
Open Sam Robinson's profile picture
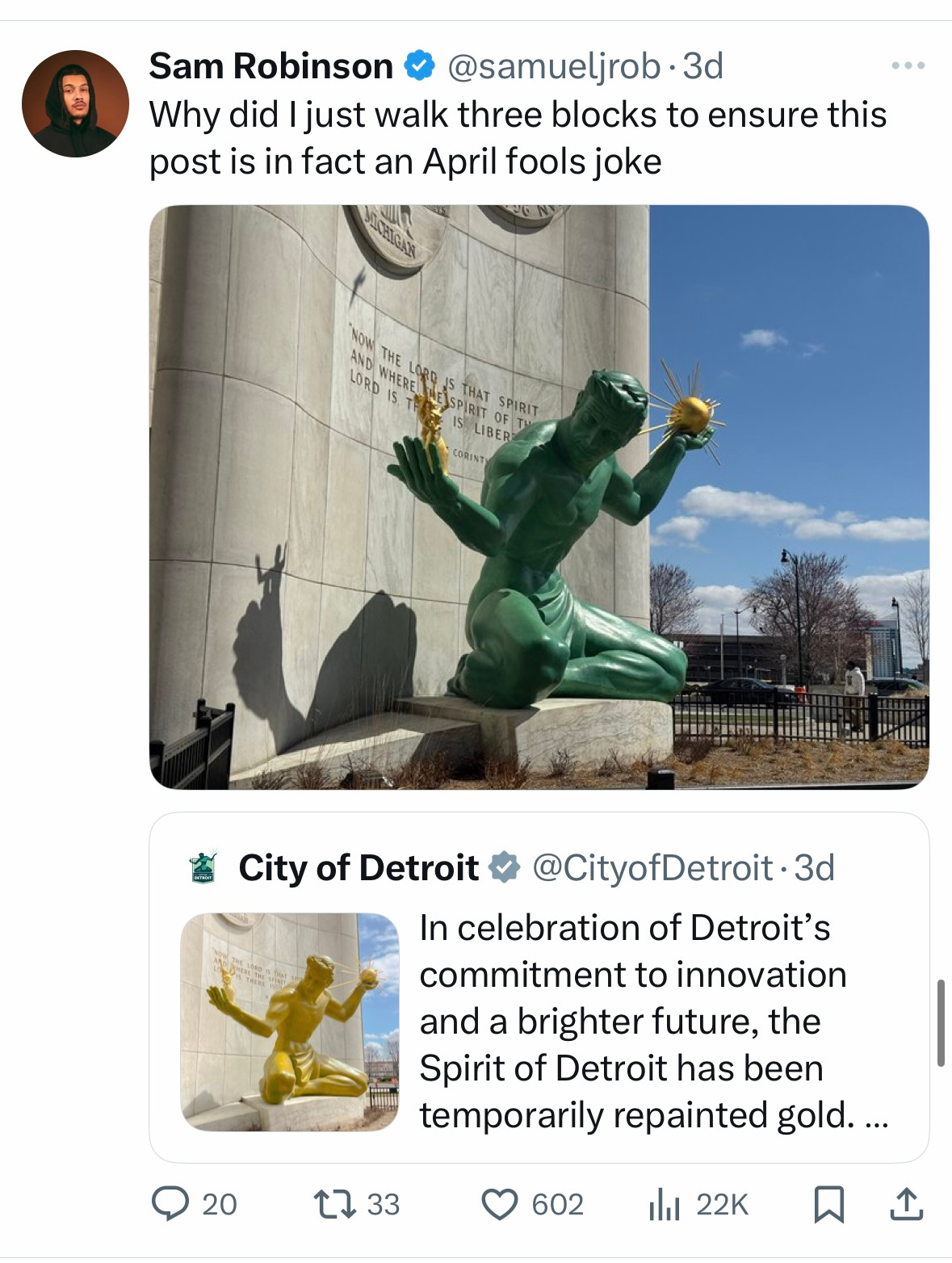point(75,103)
